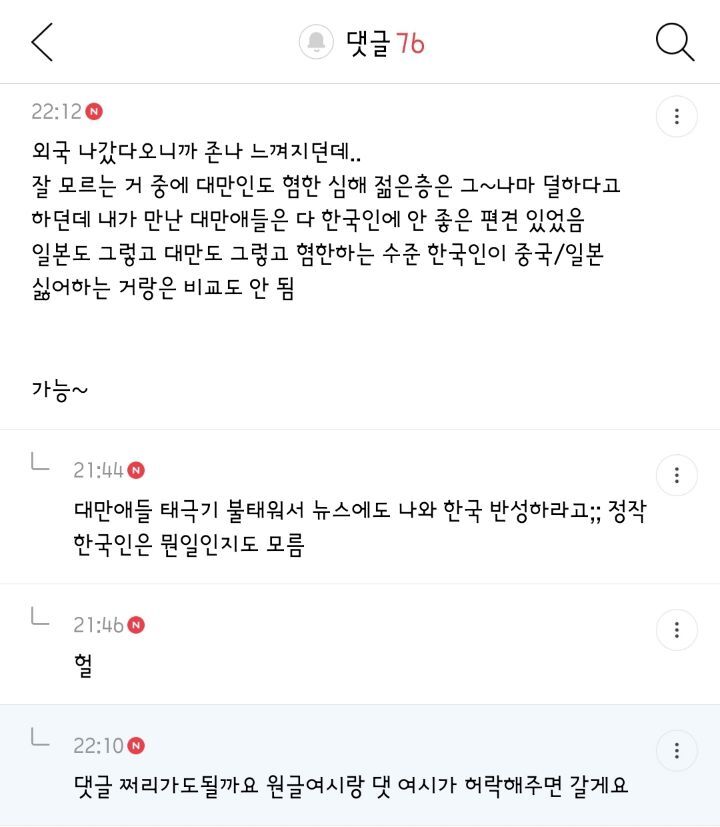720x827 pixels.
Task: Tap the red N badge beside 21:46
Action: tap(135, 623)
